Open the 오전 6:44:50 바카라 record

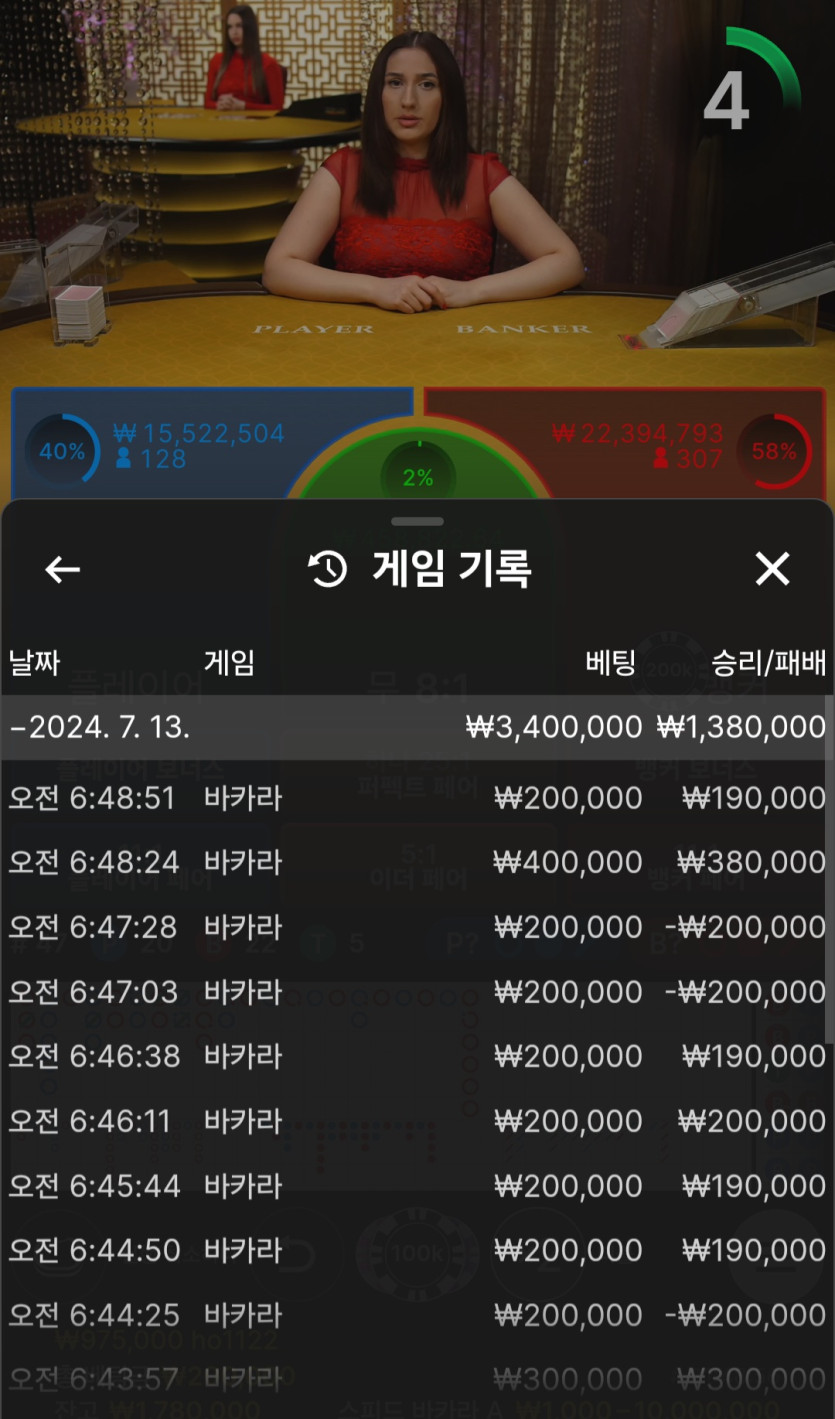point(417,1250)
